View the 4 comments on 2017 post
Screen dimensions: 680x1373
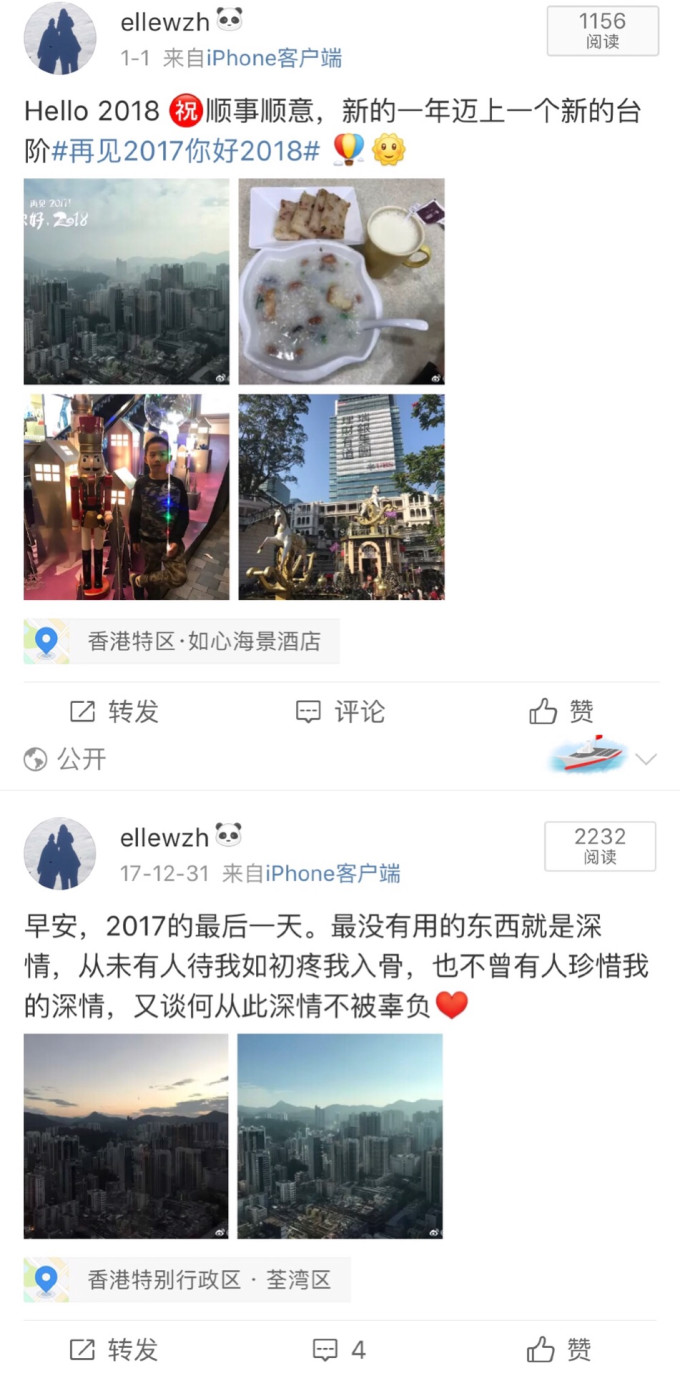tap(340, 1350)
